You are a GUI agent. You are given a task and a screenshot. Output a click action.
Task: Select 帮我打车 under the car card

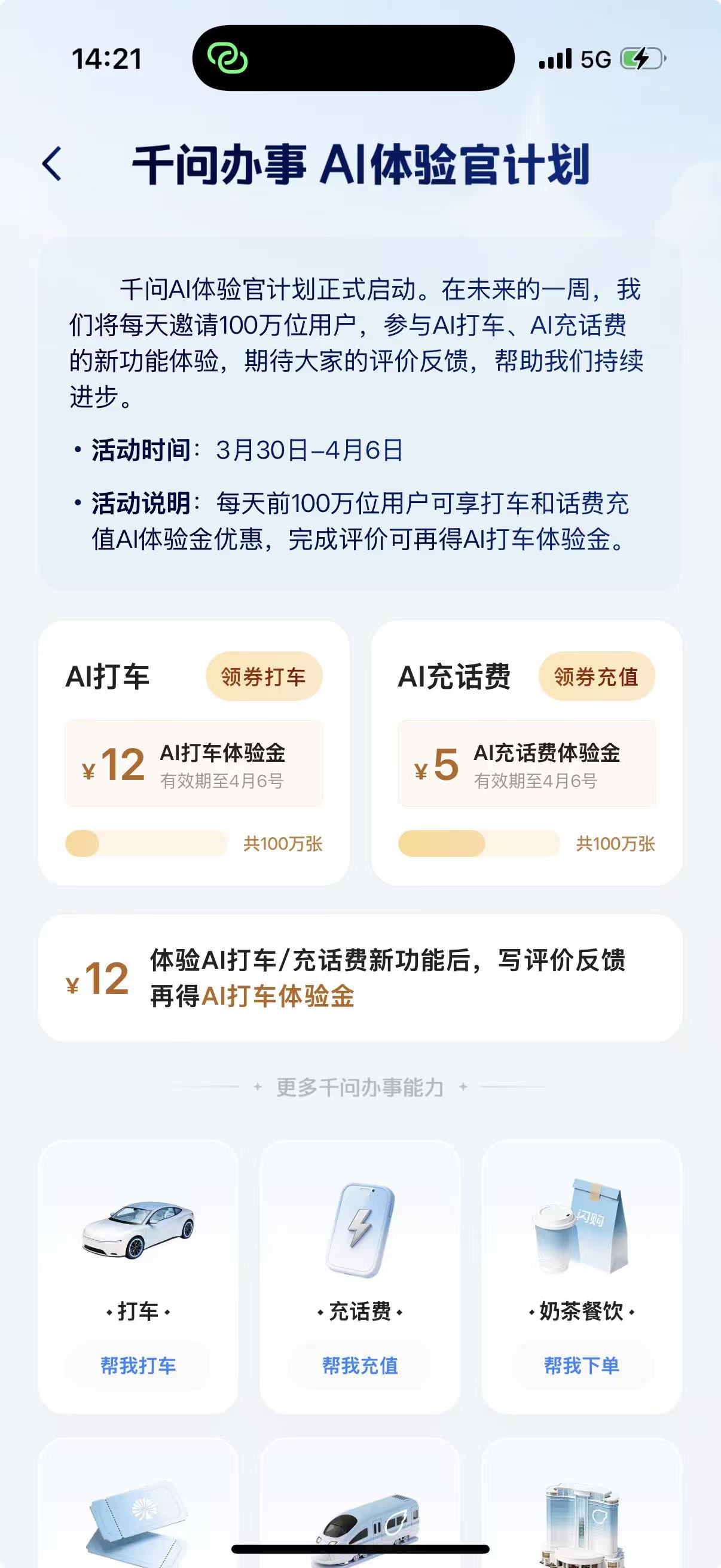tap(138, 1365)
